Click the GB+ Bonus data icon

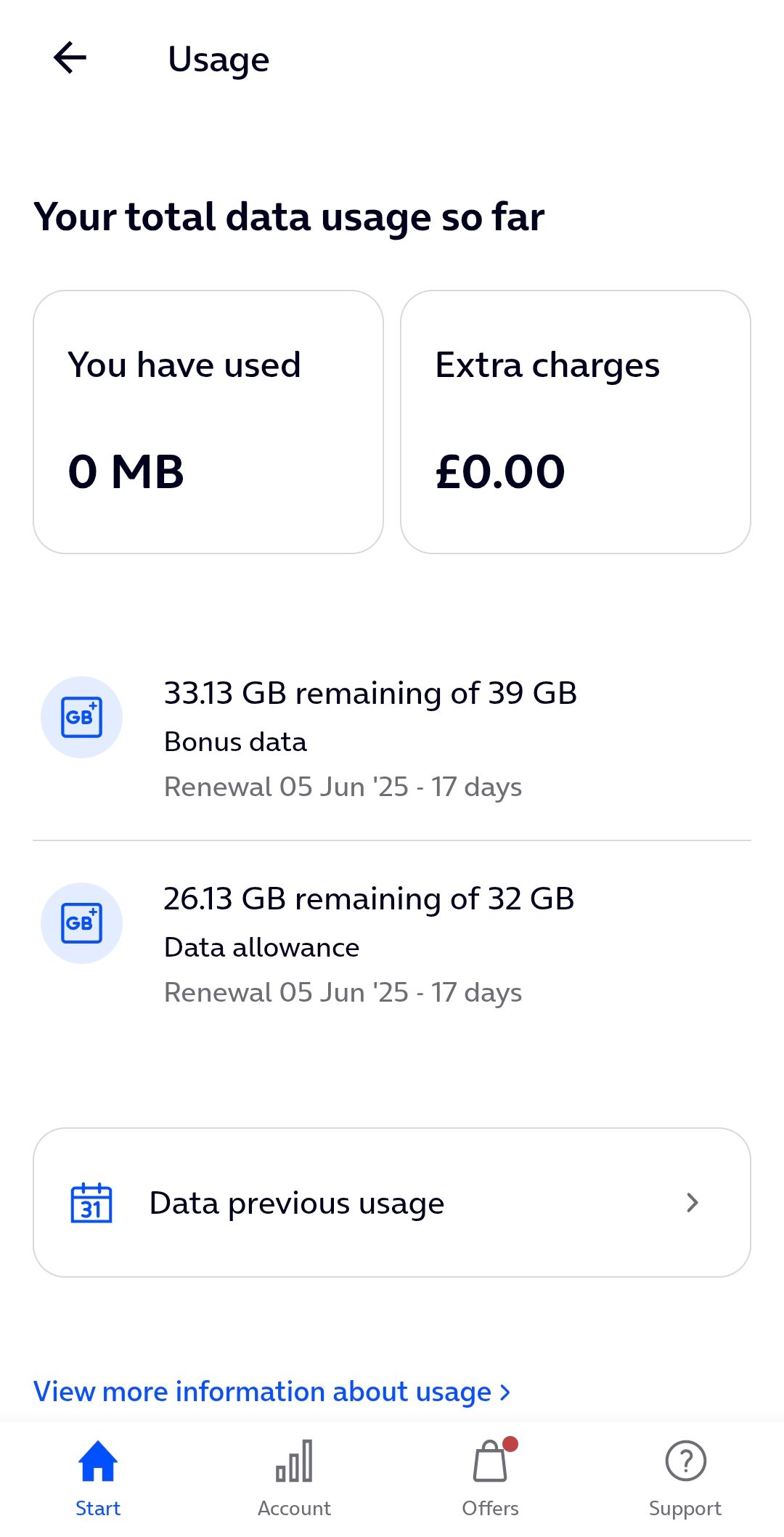[81, 717]
